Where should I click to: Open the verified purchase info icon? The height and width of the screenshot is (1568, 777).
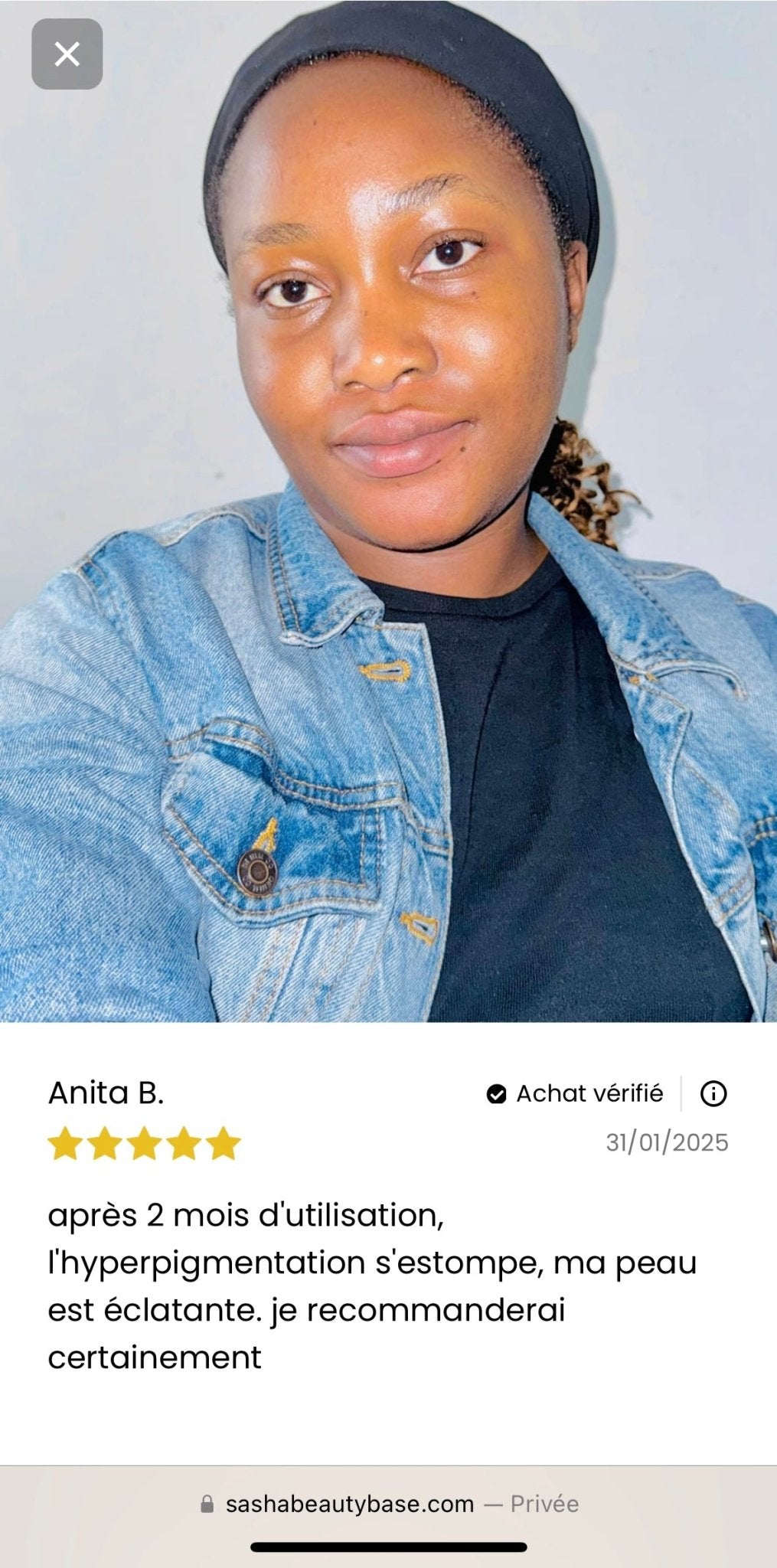tap(713, 1094)
